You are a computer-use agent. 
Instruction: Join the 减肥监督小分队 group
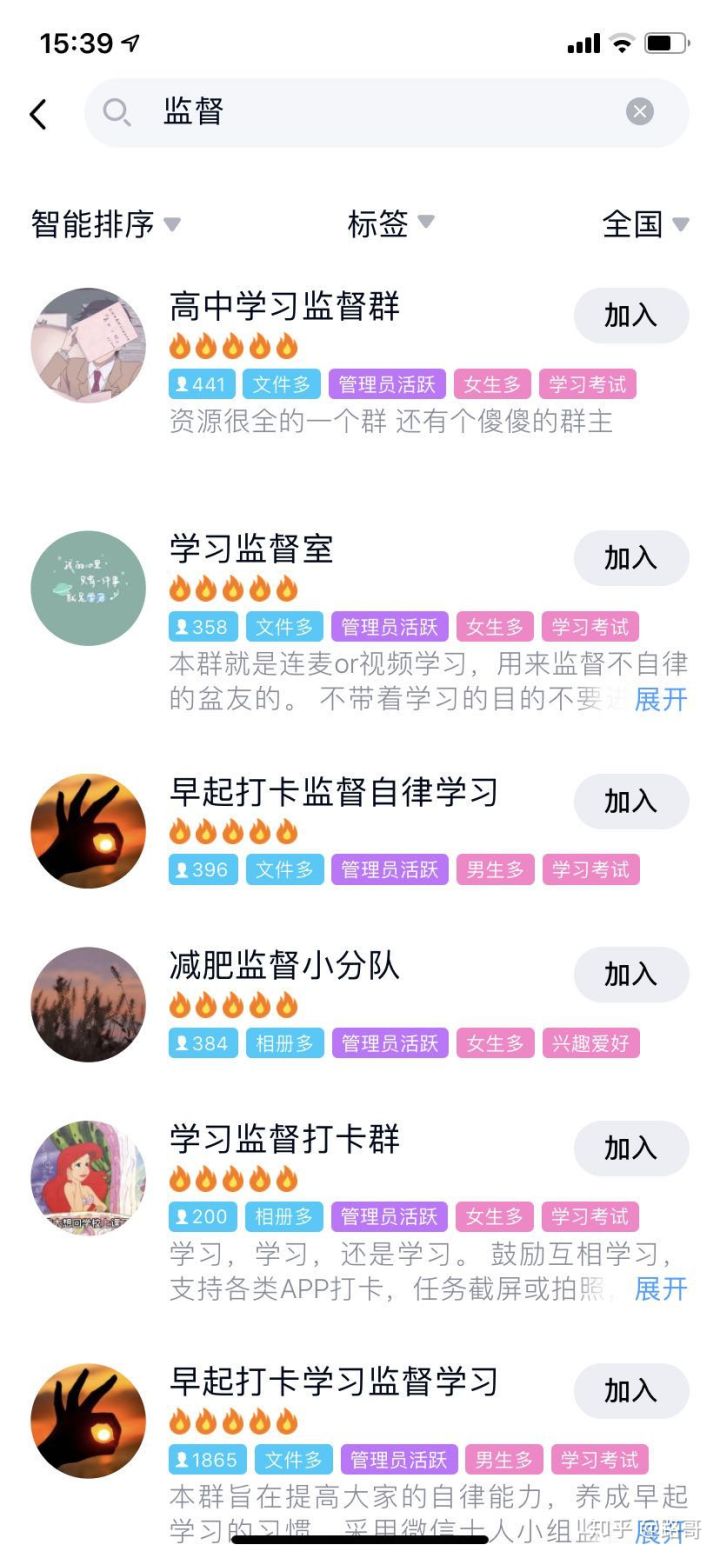630,974
